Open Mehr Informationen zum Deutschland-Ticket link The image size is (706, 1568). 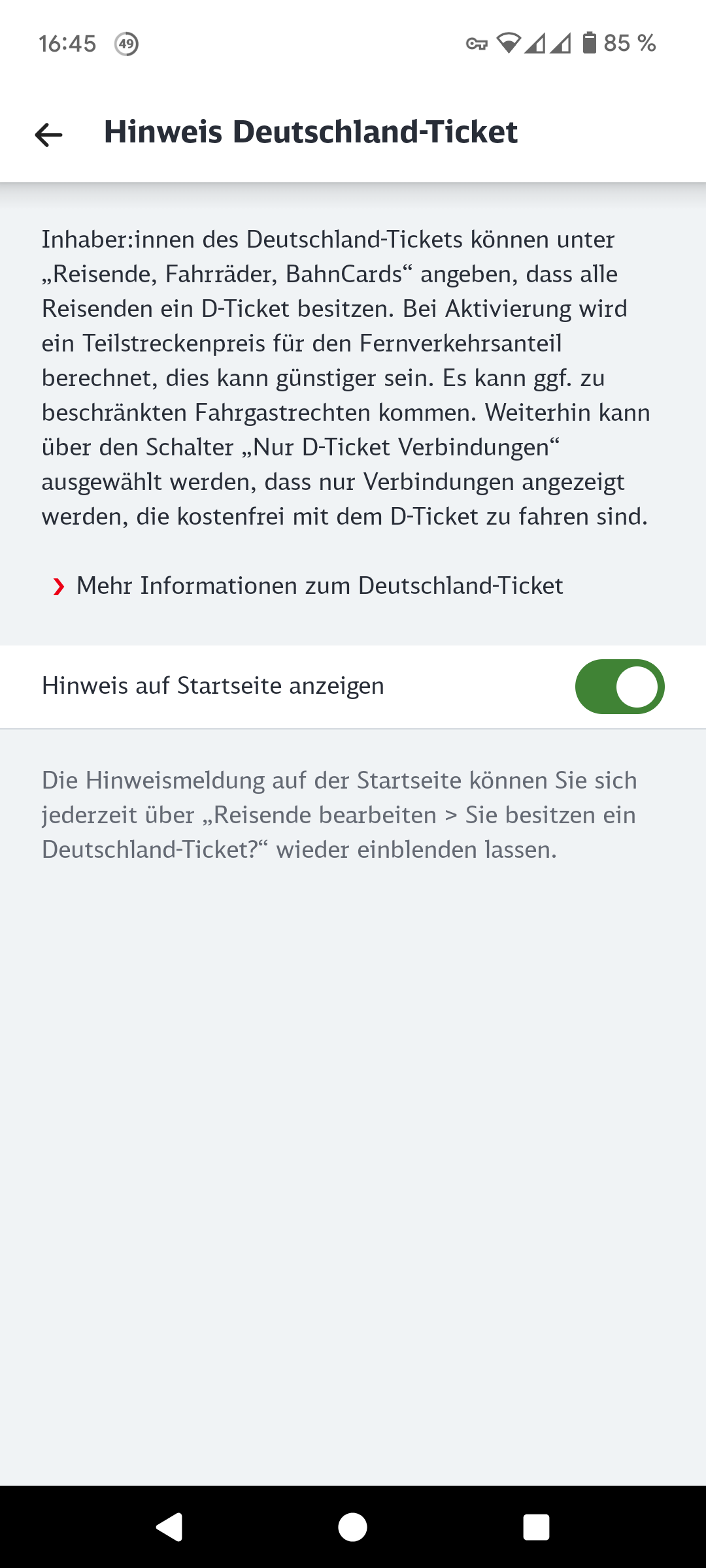tap(319, 586)
